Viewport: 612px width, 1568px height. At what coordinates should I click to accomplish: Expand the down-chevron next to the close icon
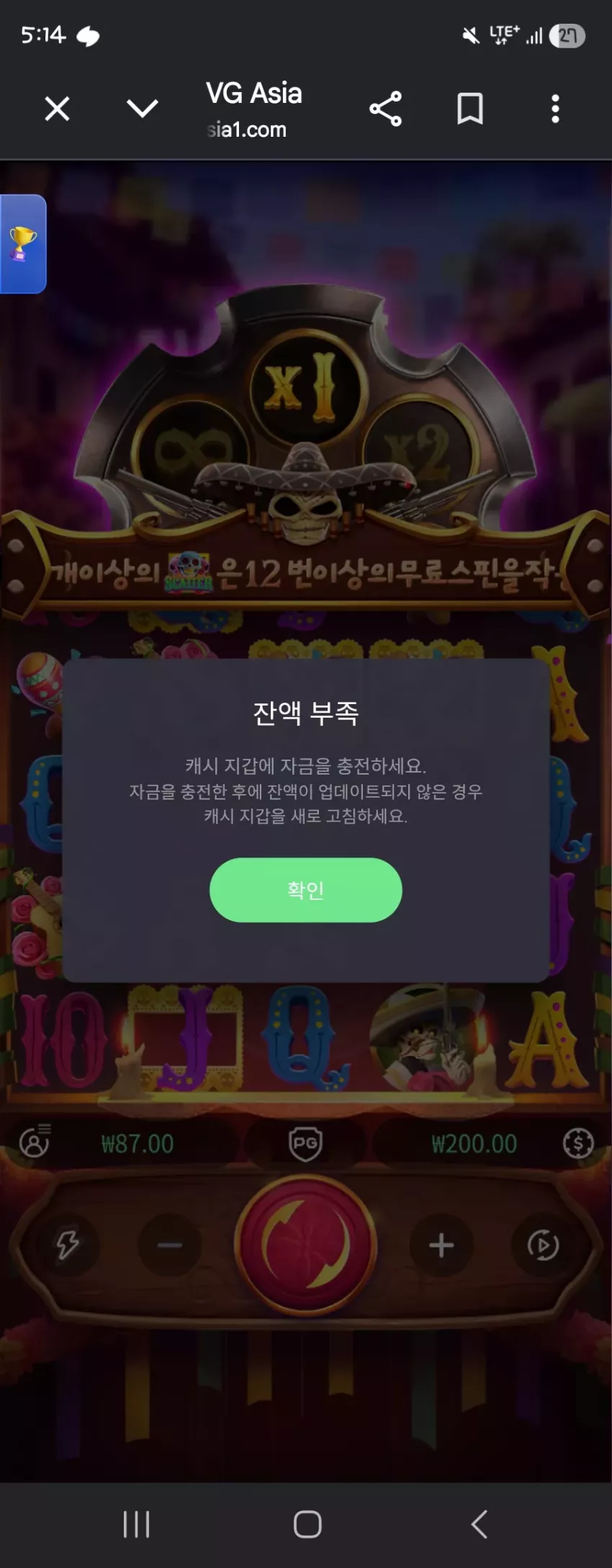coord(142,109)
